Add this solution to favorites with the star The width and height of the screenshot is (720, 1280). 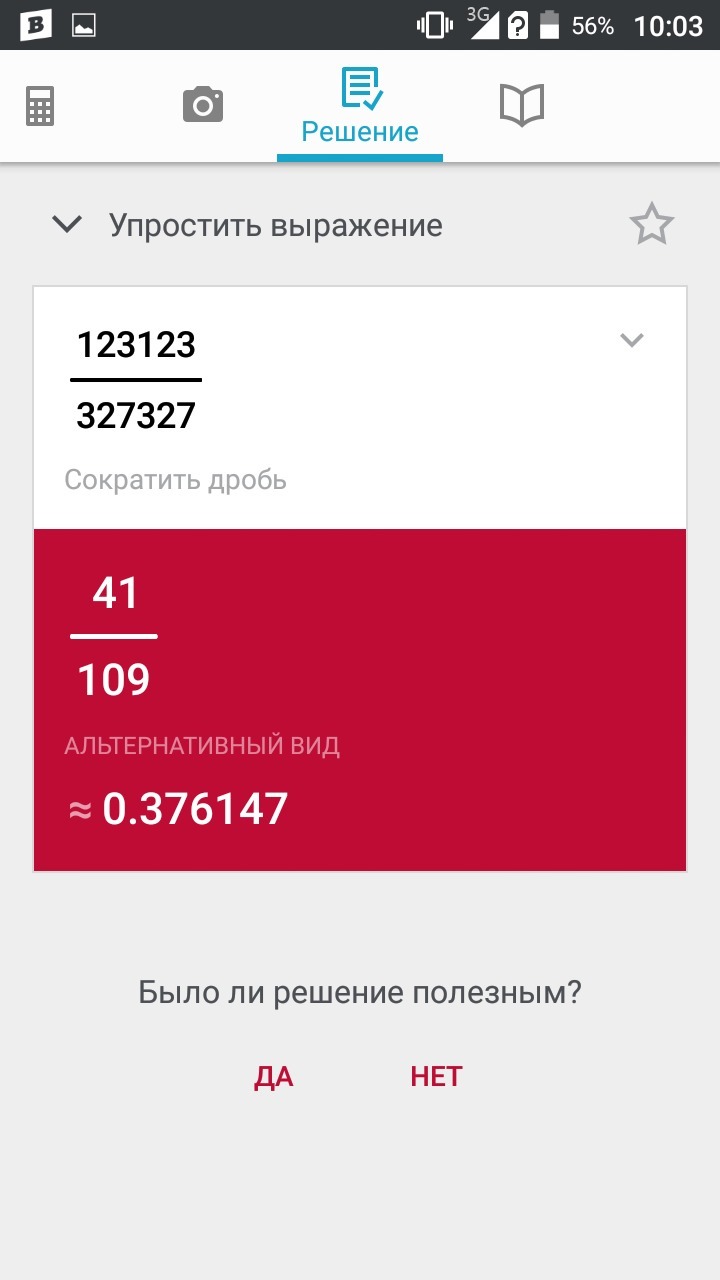[652, 225]
